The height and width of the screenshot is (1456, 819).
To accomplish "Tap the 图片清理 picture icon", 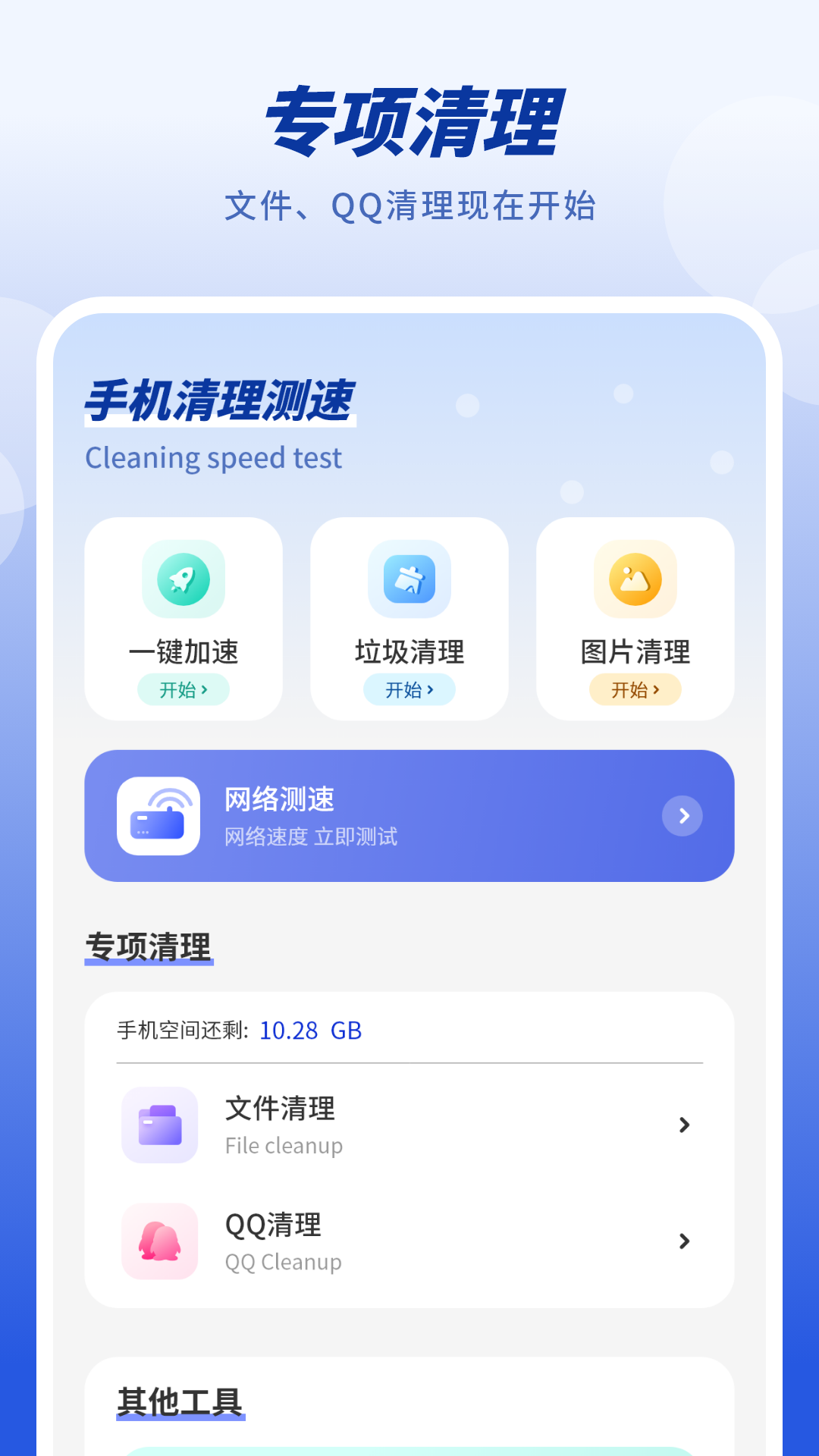I will pyautogui.click(x=635, y=579).
